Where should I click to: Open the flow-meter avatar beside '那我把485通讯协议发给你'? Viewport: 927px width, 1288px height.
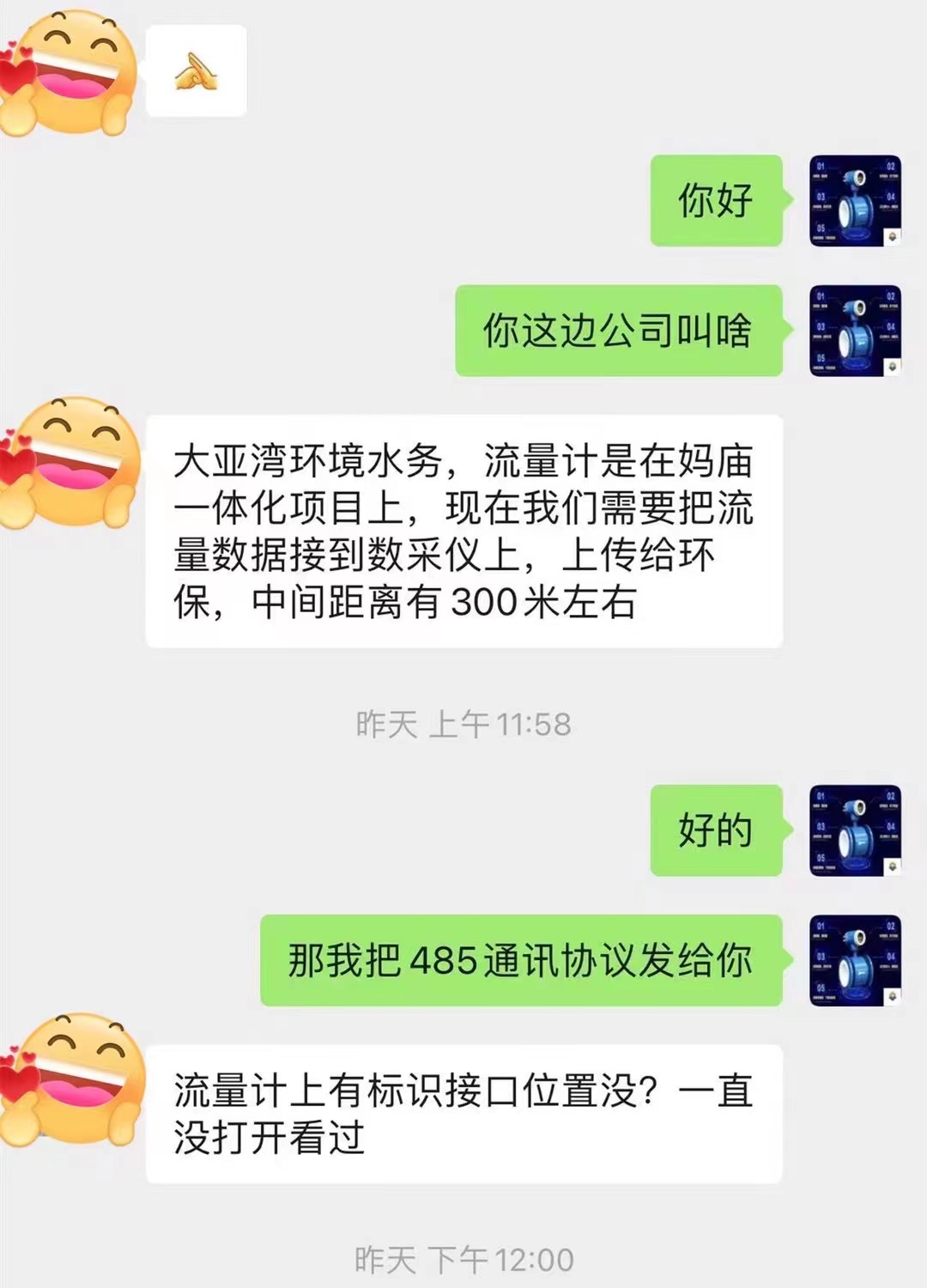click(x=855, y=960)
